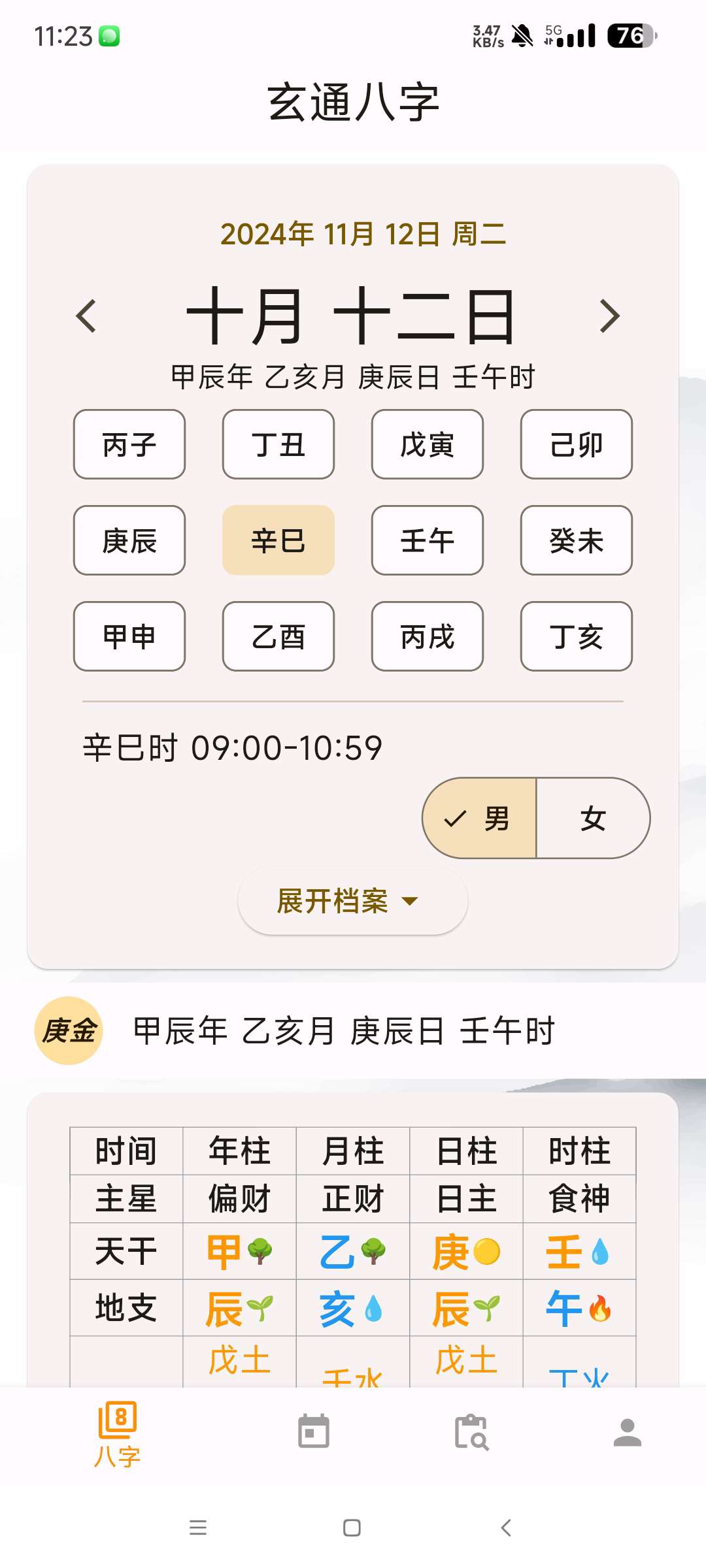
Task: Tap the 丙戌 hour chip
Action: click(x=428, y=636)
